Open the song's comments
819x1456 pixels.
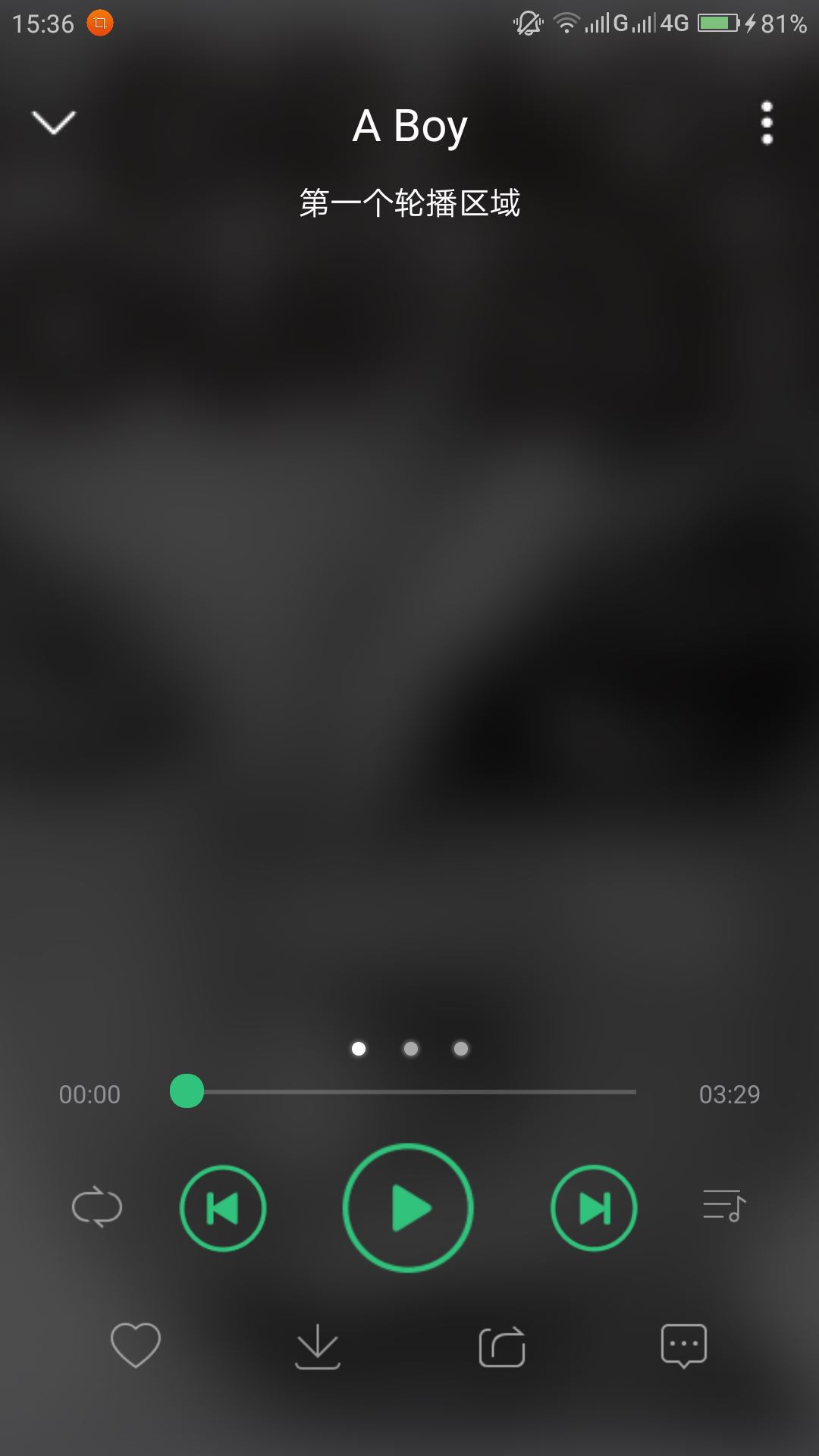pos(684,1346)
